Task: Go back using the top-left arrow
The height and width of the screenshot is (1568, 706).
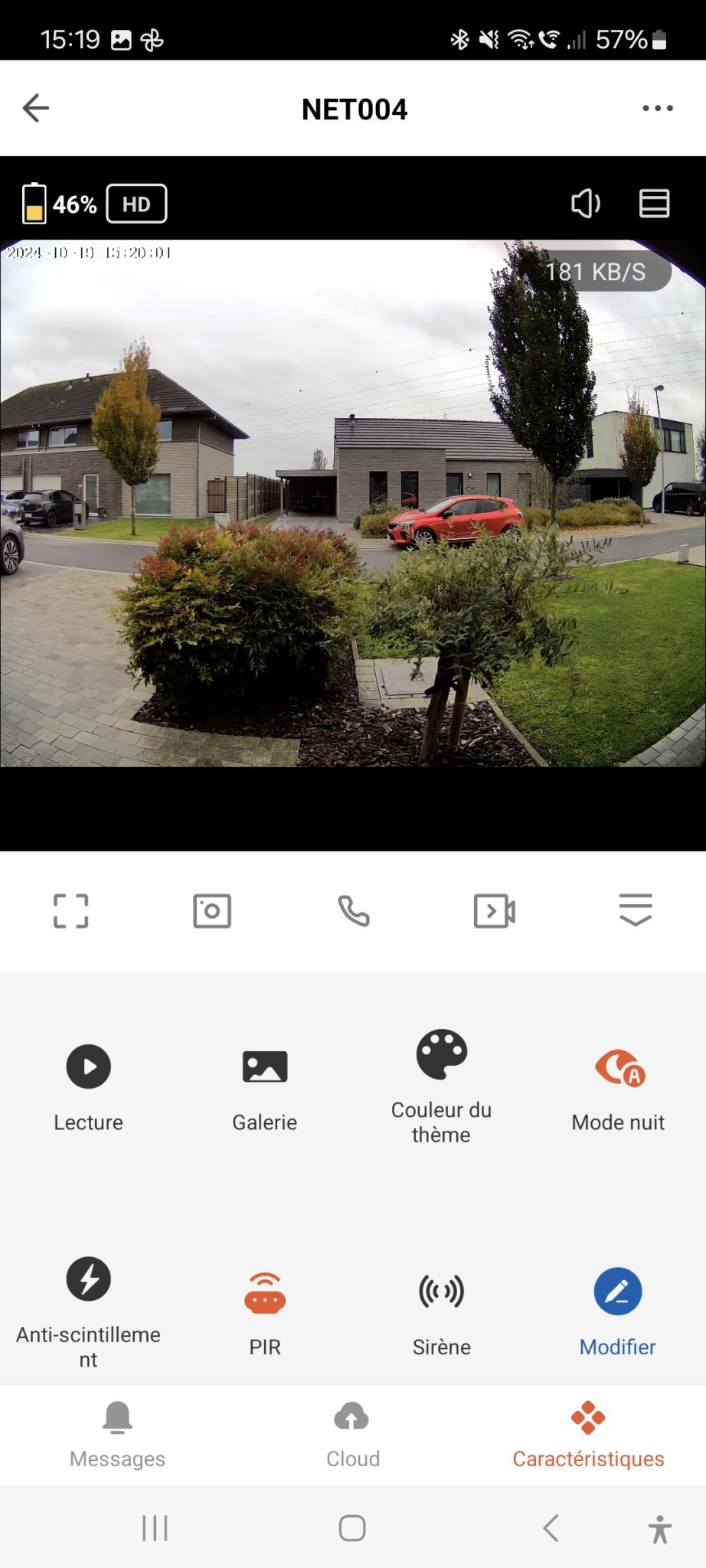Action: pos(35,108)
